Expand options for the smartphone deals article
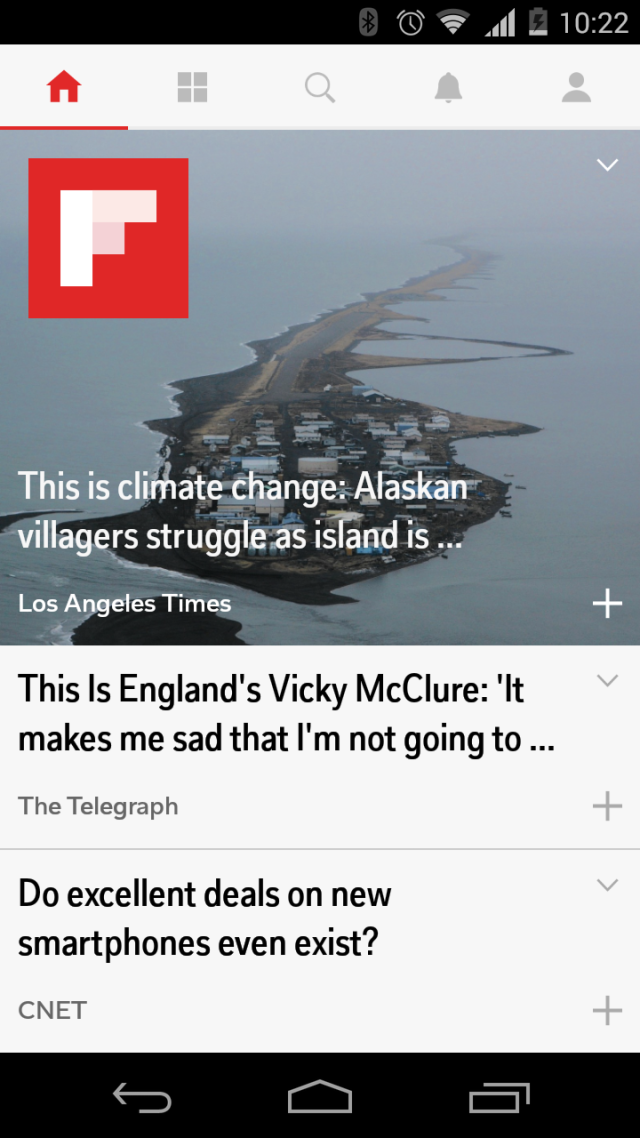The width and height of the screenshot is (640, 1138). 607,885
